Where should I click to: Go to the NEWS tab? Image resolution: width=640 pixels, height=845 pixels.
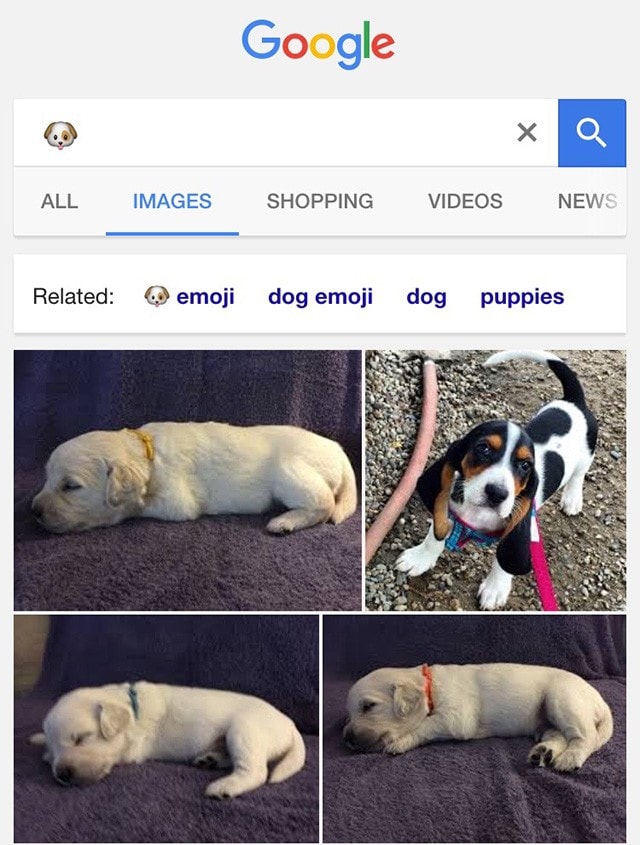click(586, 201)
